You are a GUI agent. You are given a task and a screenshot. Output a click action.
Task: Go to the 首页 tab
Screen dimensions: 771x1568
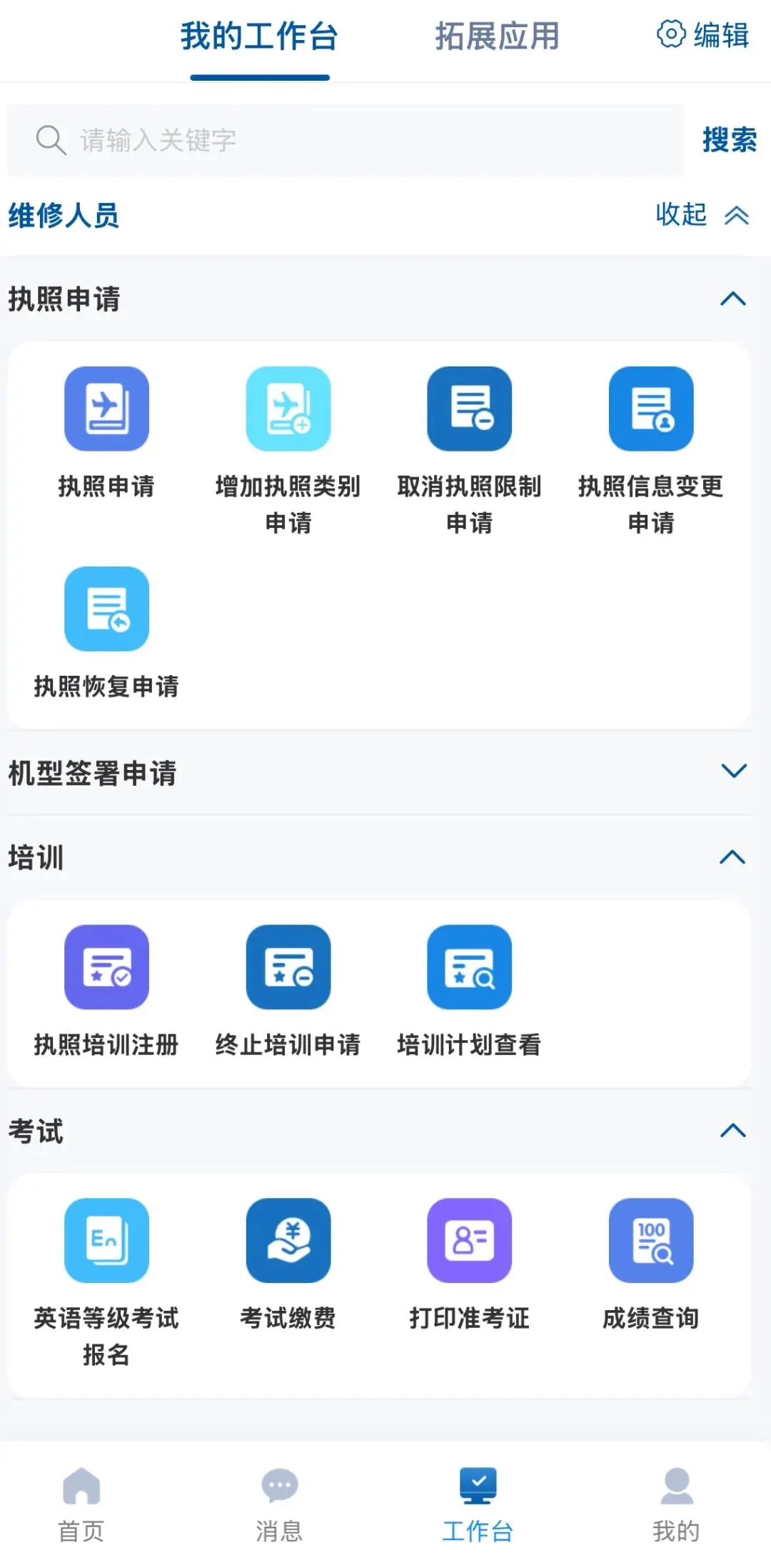[81, 1504]
